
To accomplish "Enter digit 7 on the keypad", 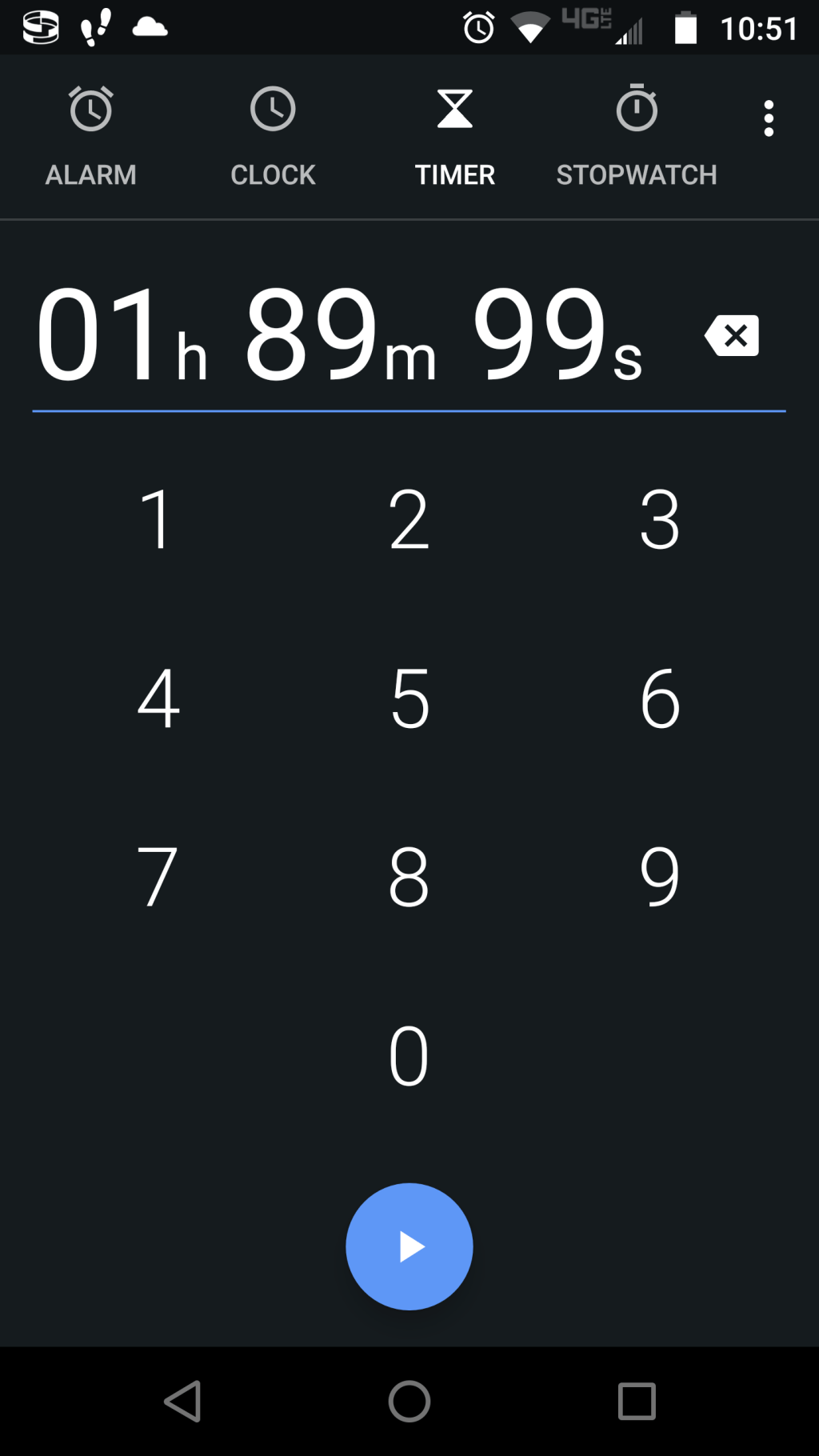I will [x=157, y=877].
